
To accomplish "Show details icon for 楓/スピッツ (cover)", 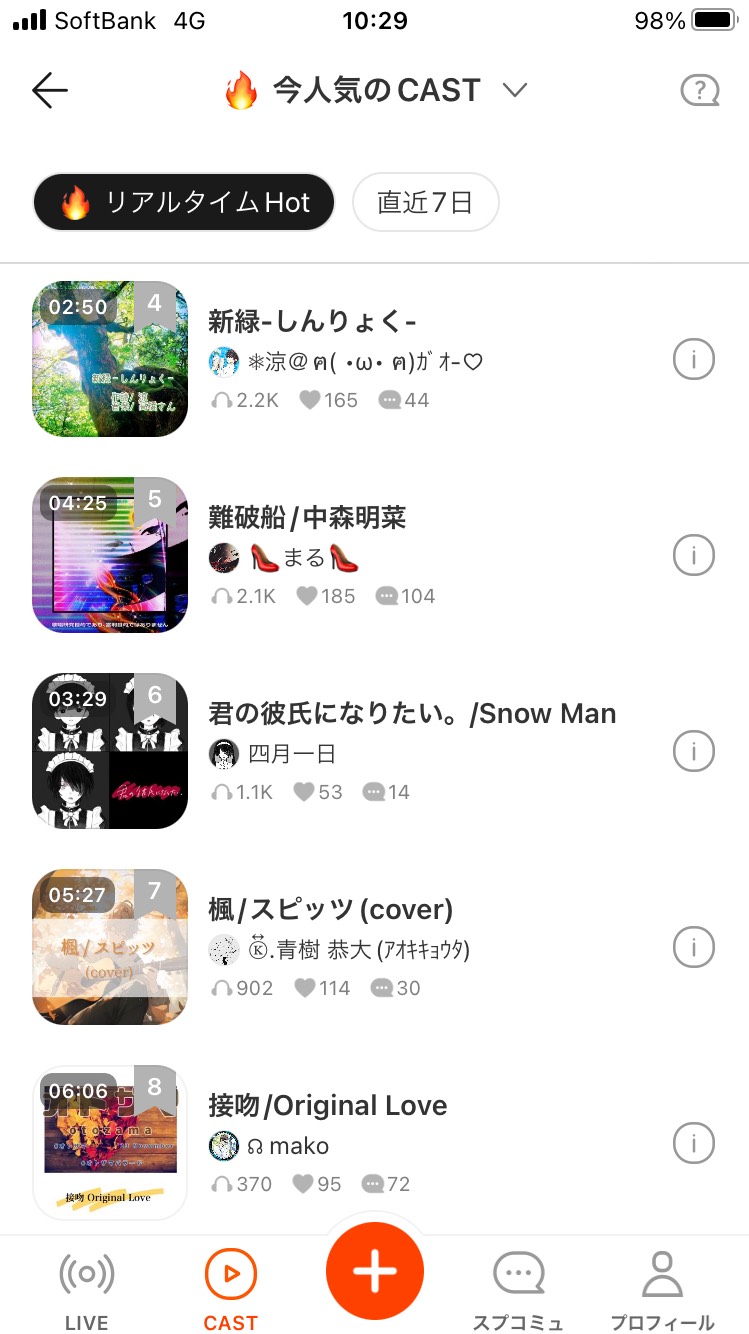I will coord(693,946).
